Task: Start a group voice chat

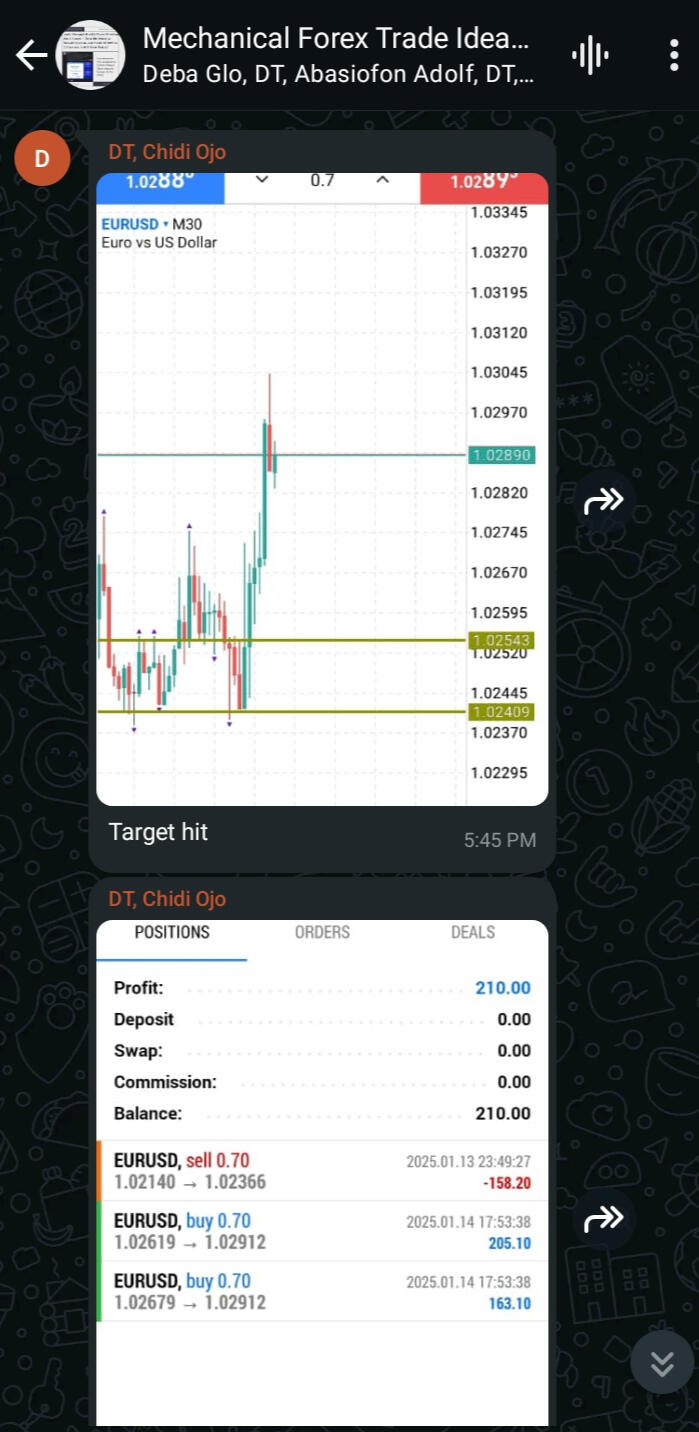Action: (590, 55)
